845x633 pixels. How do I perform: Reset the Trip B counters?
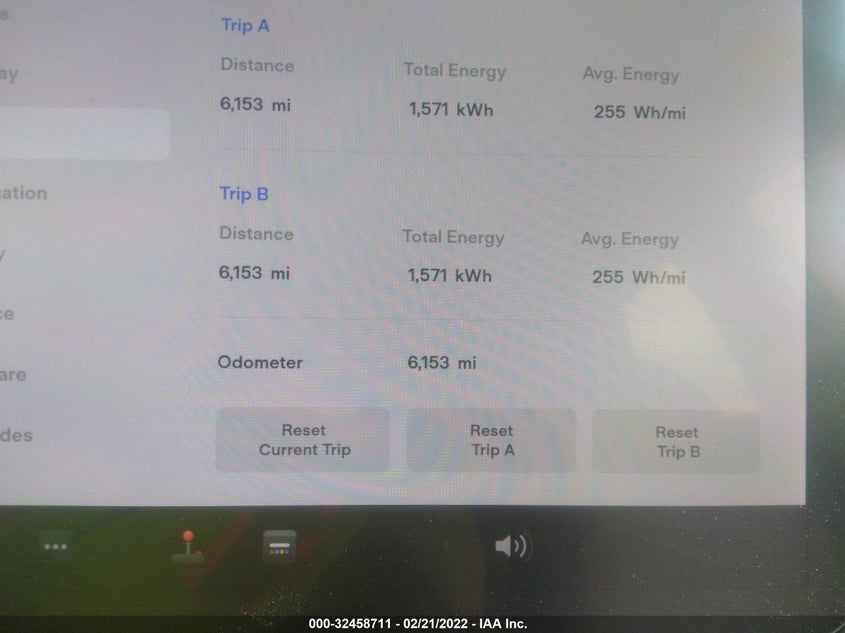click(676, 442)
